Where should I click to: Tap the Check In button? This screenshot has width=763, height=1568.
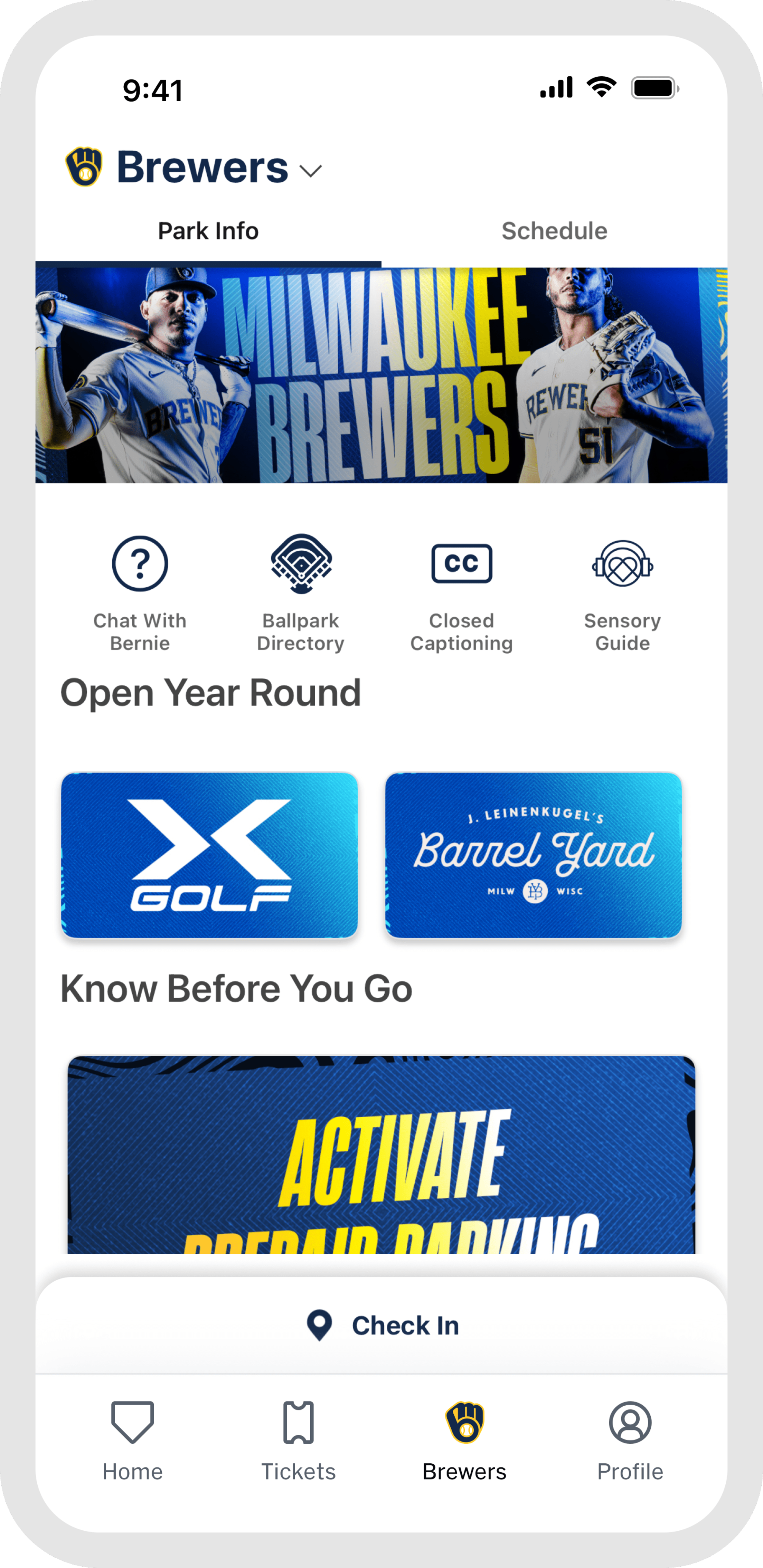point(383,1325)
